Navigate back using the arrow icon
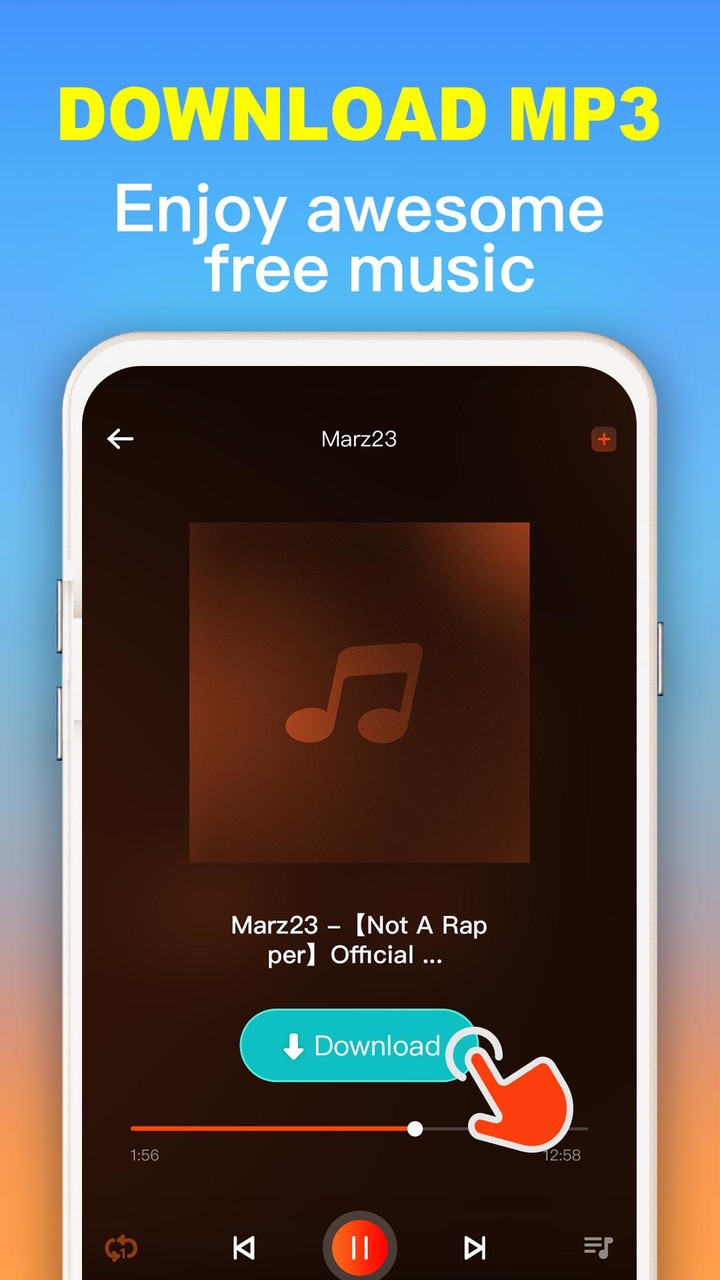Screen dimensions: 720x1280 pyautogui.click(x=120, y=438)
